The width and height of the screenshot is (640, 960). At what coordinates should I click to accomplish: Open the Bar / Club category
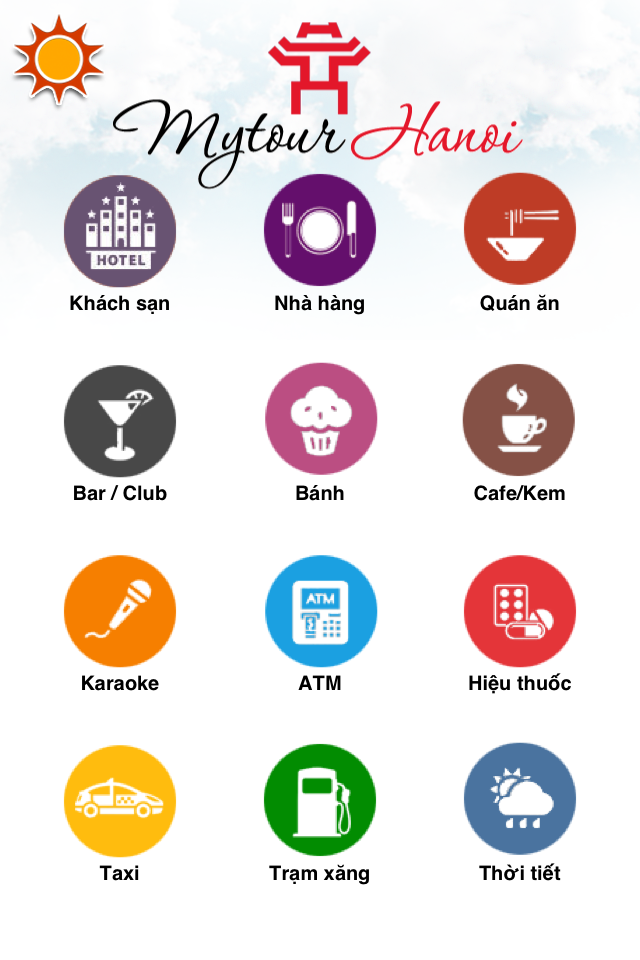click(120, 420)
